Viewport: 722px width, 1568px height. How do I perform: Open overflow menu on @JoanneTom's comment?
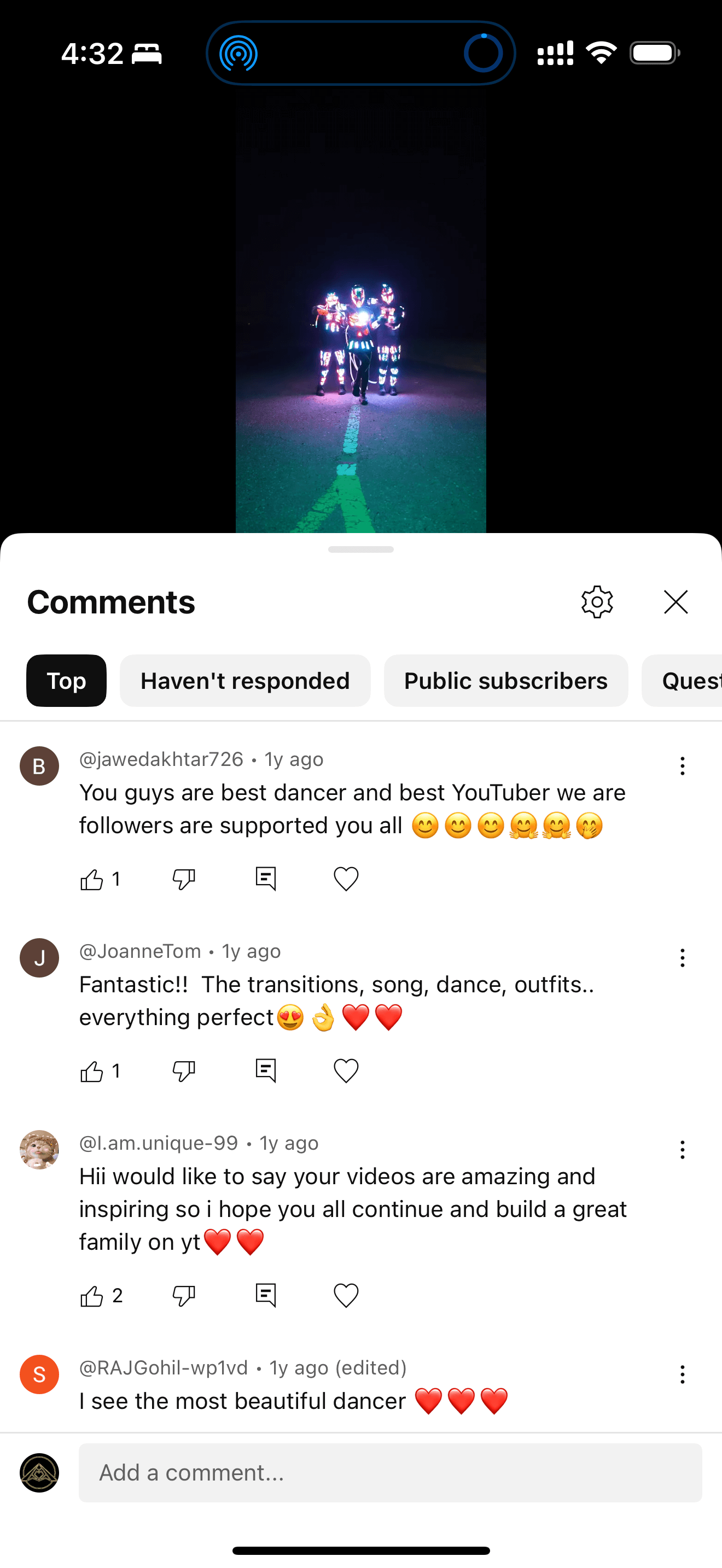[682, 958]
